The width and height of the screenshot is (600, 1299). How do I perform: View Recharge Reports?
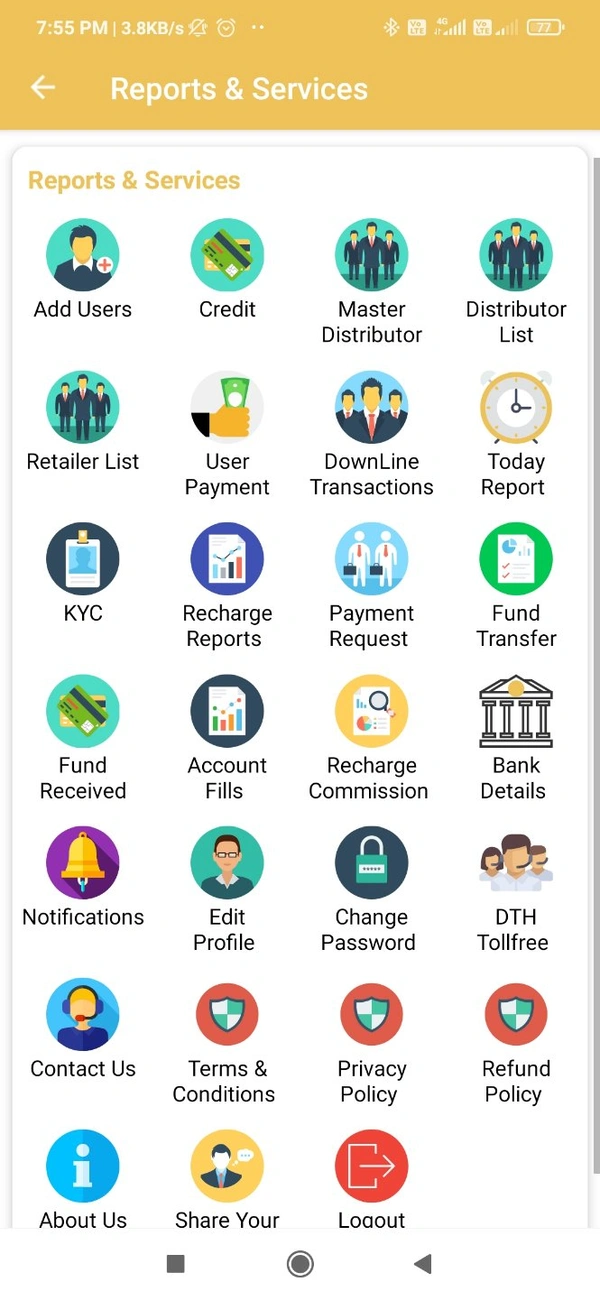227,560
